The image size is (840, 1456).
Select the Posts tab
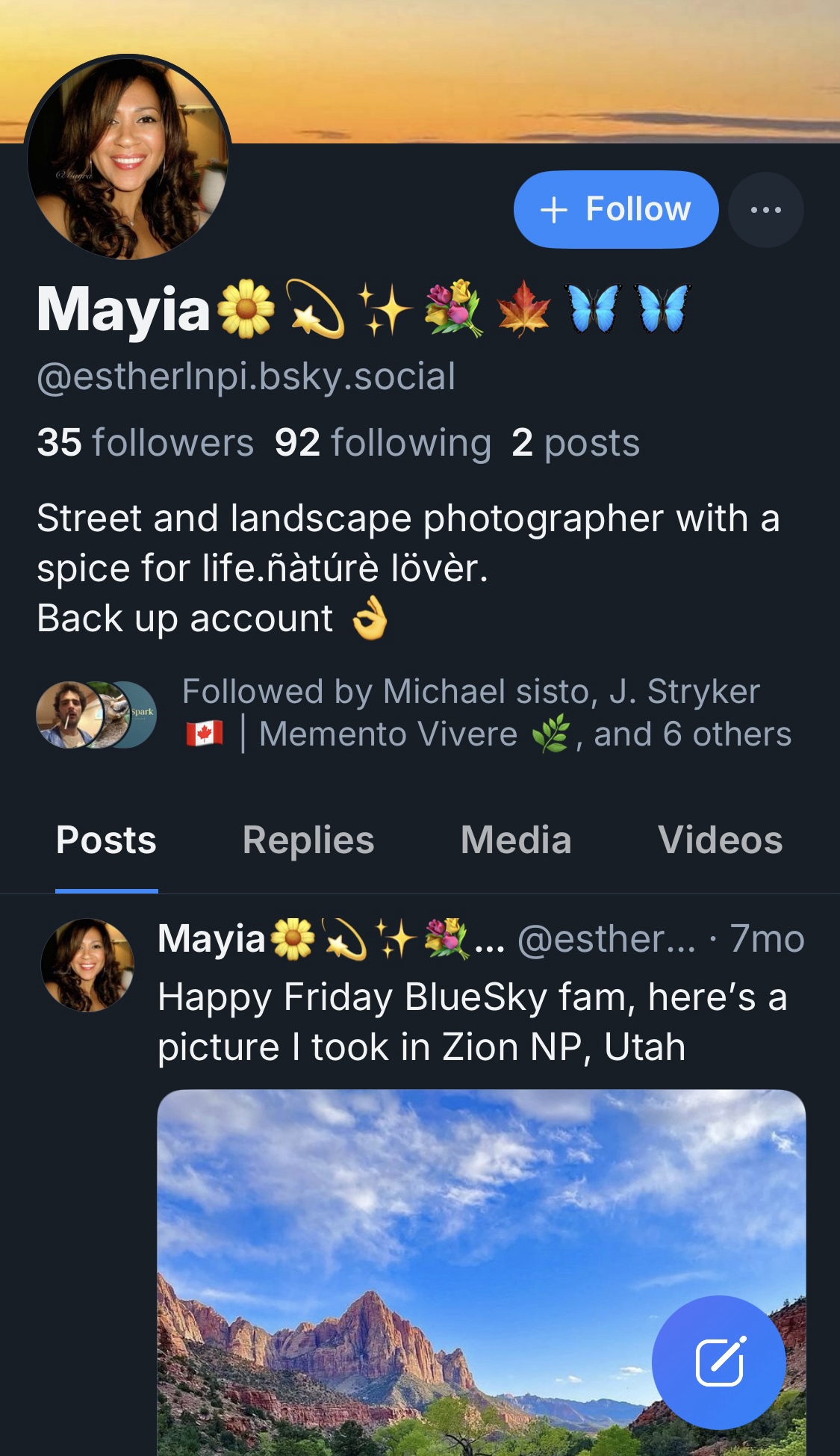tap(107, 840)
